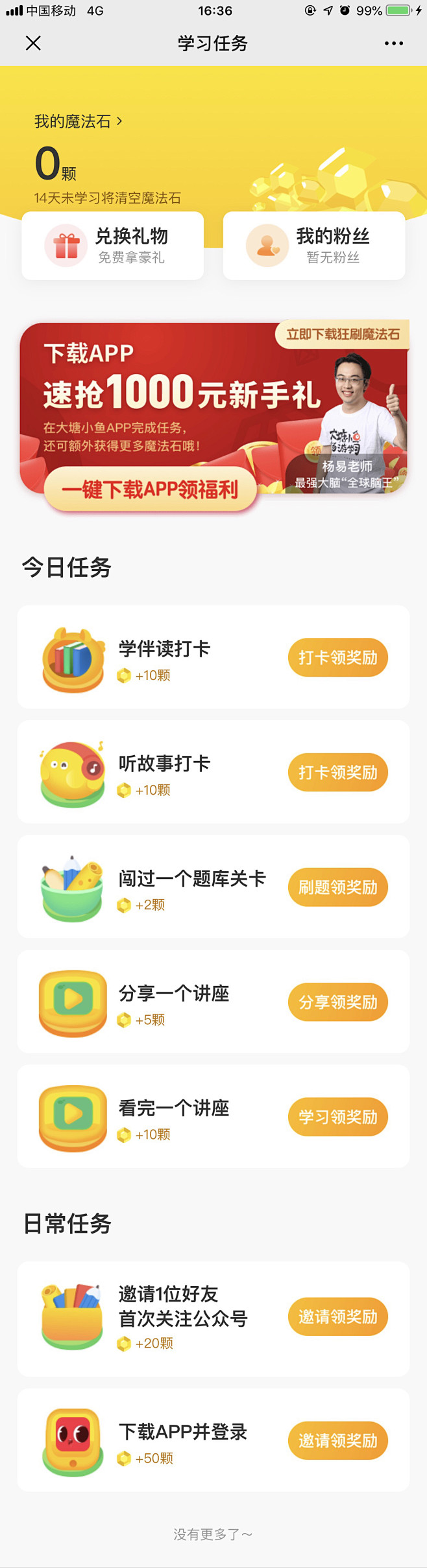Claim reward for 听故事打卡

337,772
